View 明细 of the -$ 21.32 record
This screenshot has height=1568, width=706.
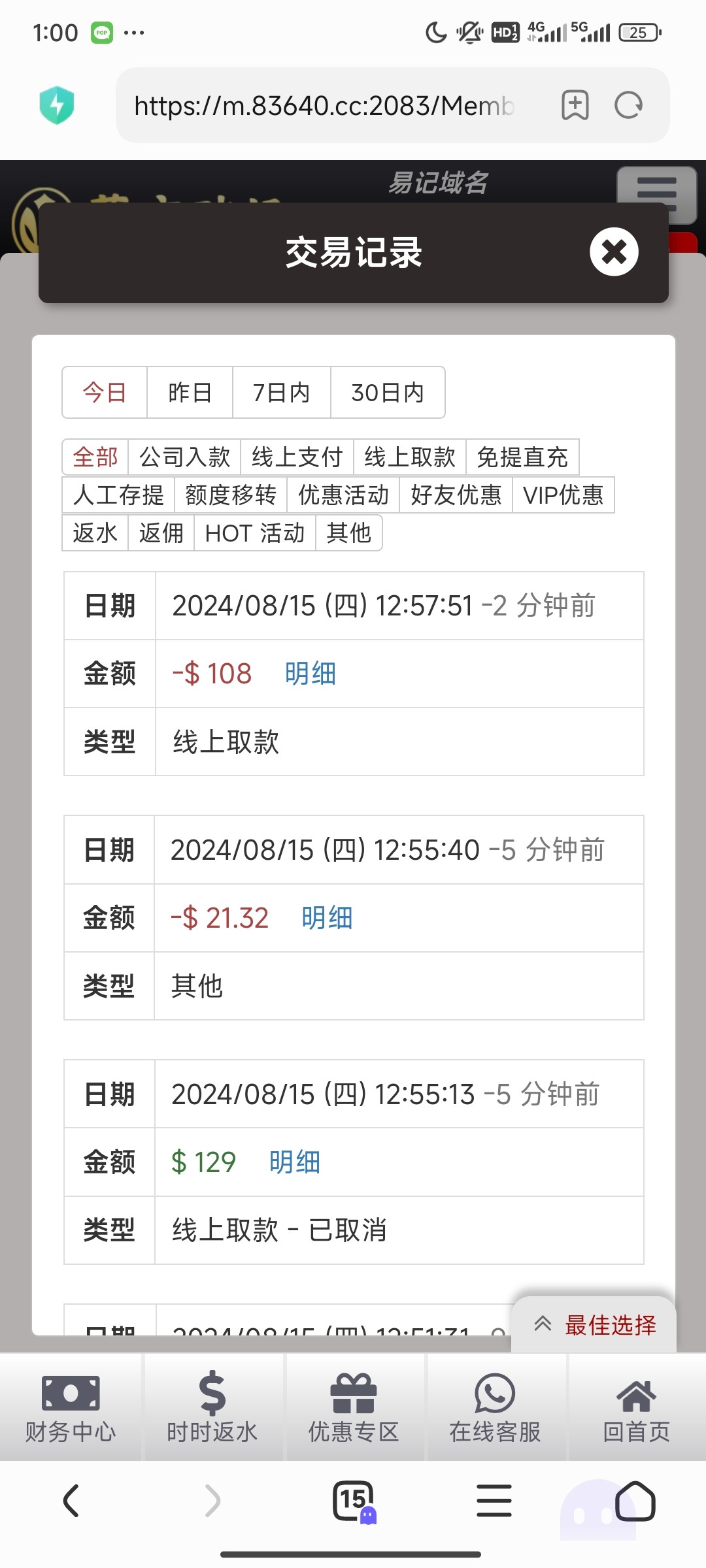[327, 918]
